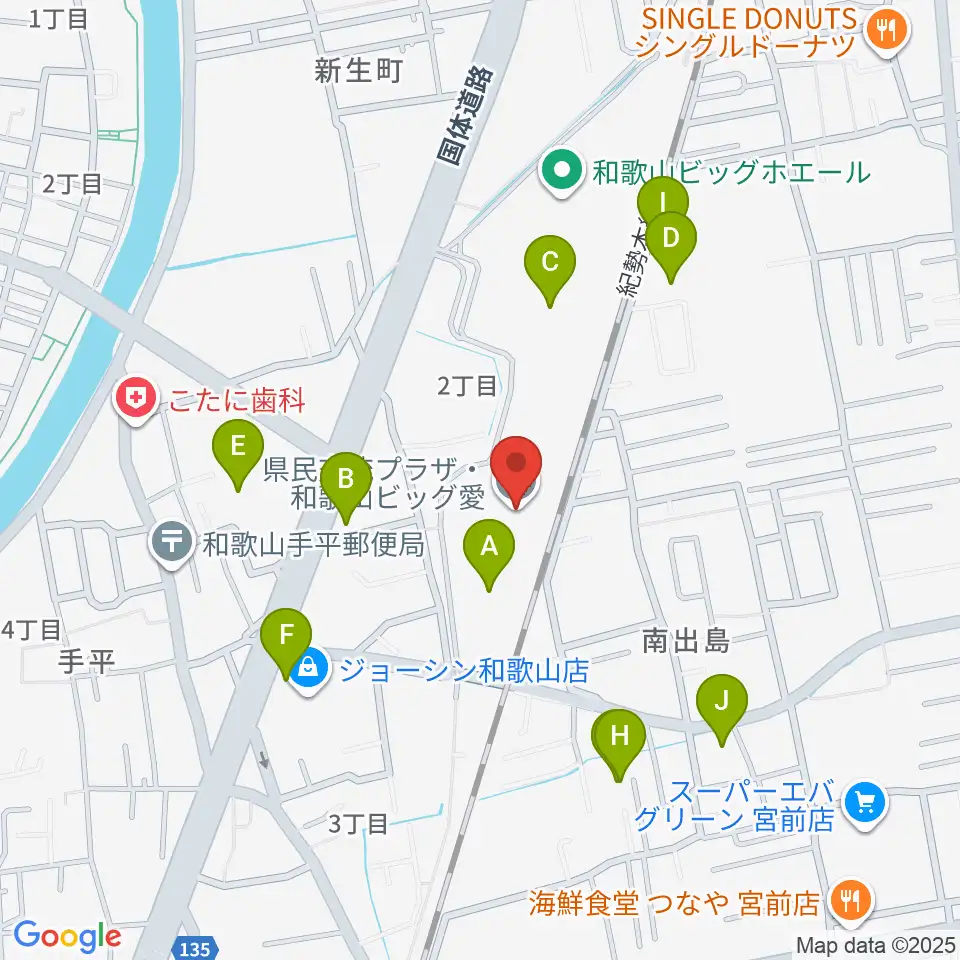The width and height of the screenshot is (960, 960).
Task: Open ジョーシン和歌山店 shop pin
Action: (x=309, y=672)
